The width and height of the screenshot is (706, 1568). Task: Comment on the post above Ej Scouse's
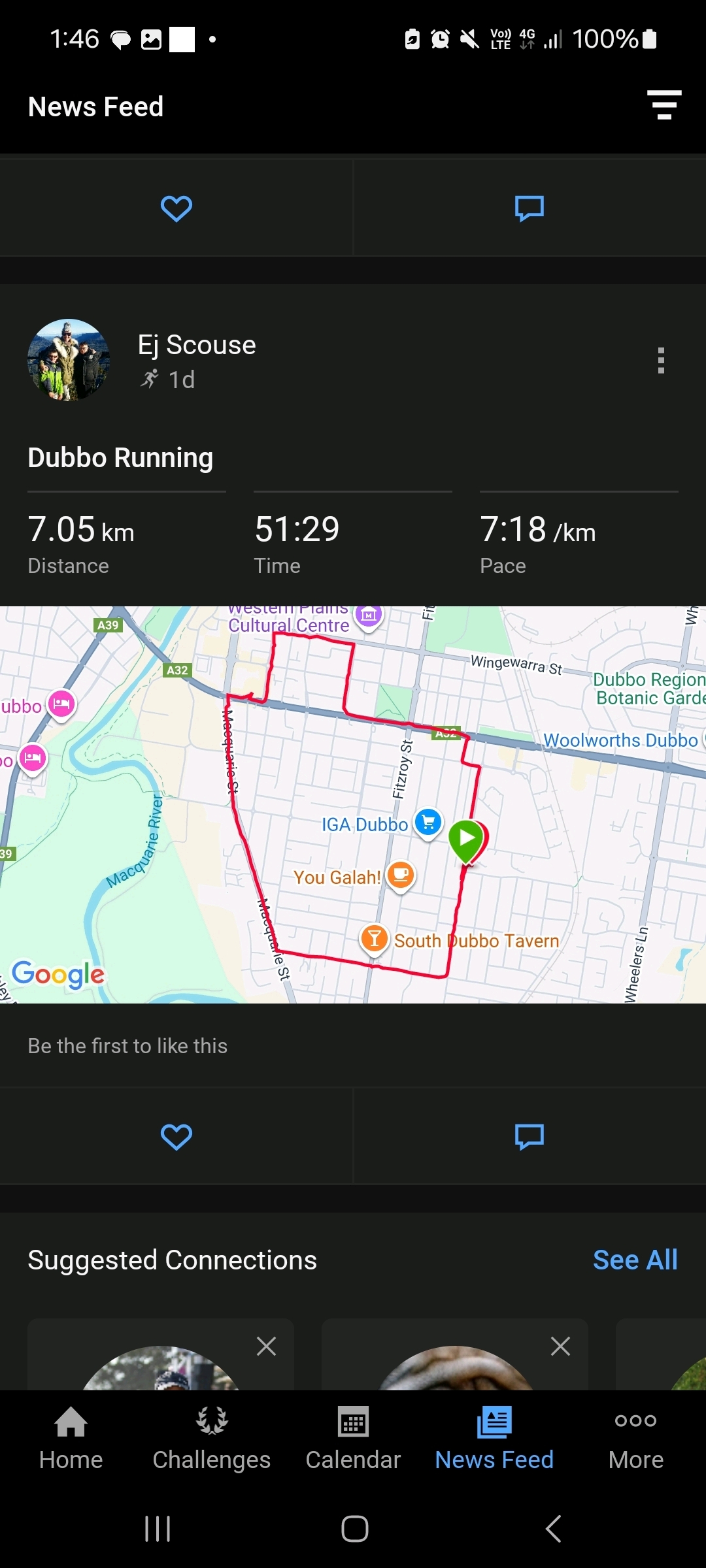[x=529, y=208]
